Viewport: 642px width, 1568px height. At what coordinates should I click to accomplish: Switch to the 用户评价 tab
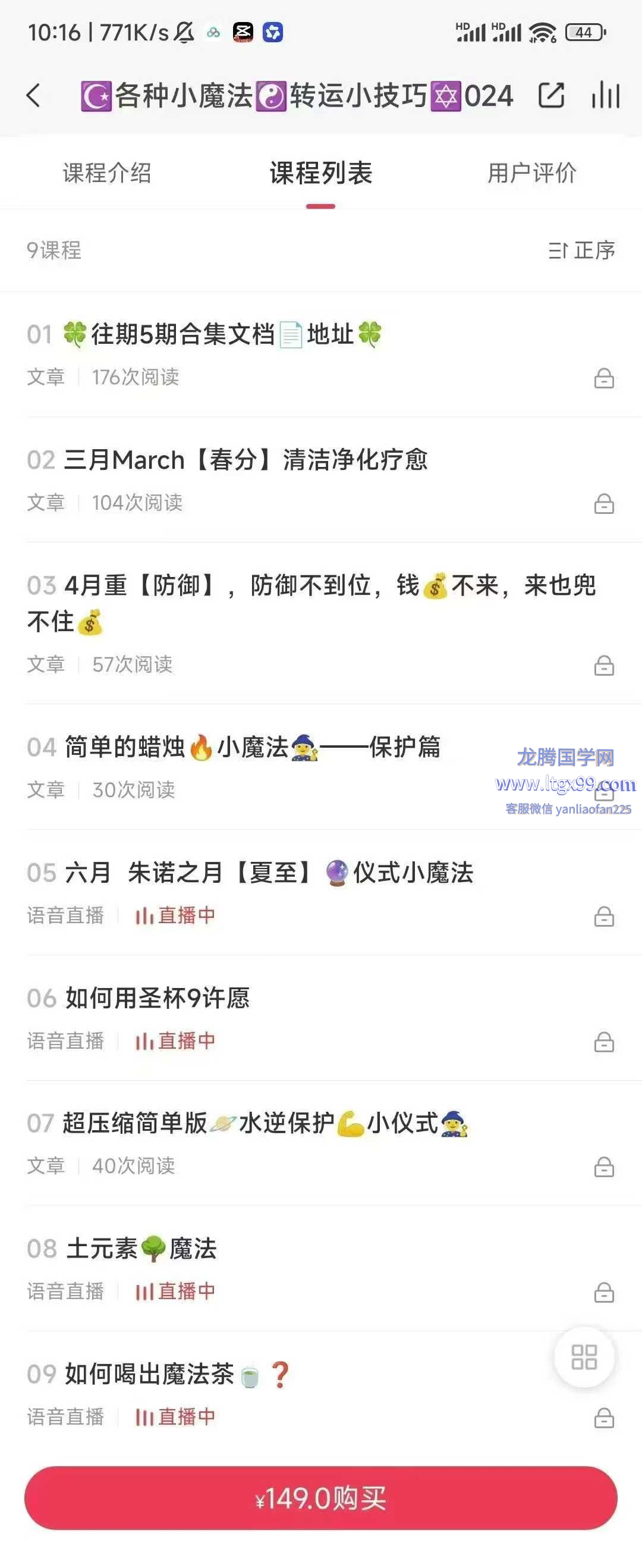pos(532,173)
